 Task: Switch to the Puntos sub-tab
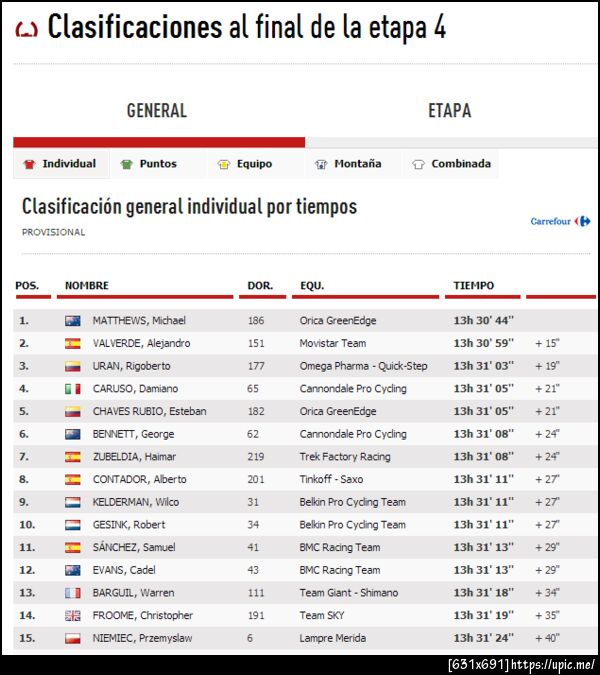pyautogui.click(x=149, y=164)
